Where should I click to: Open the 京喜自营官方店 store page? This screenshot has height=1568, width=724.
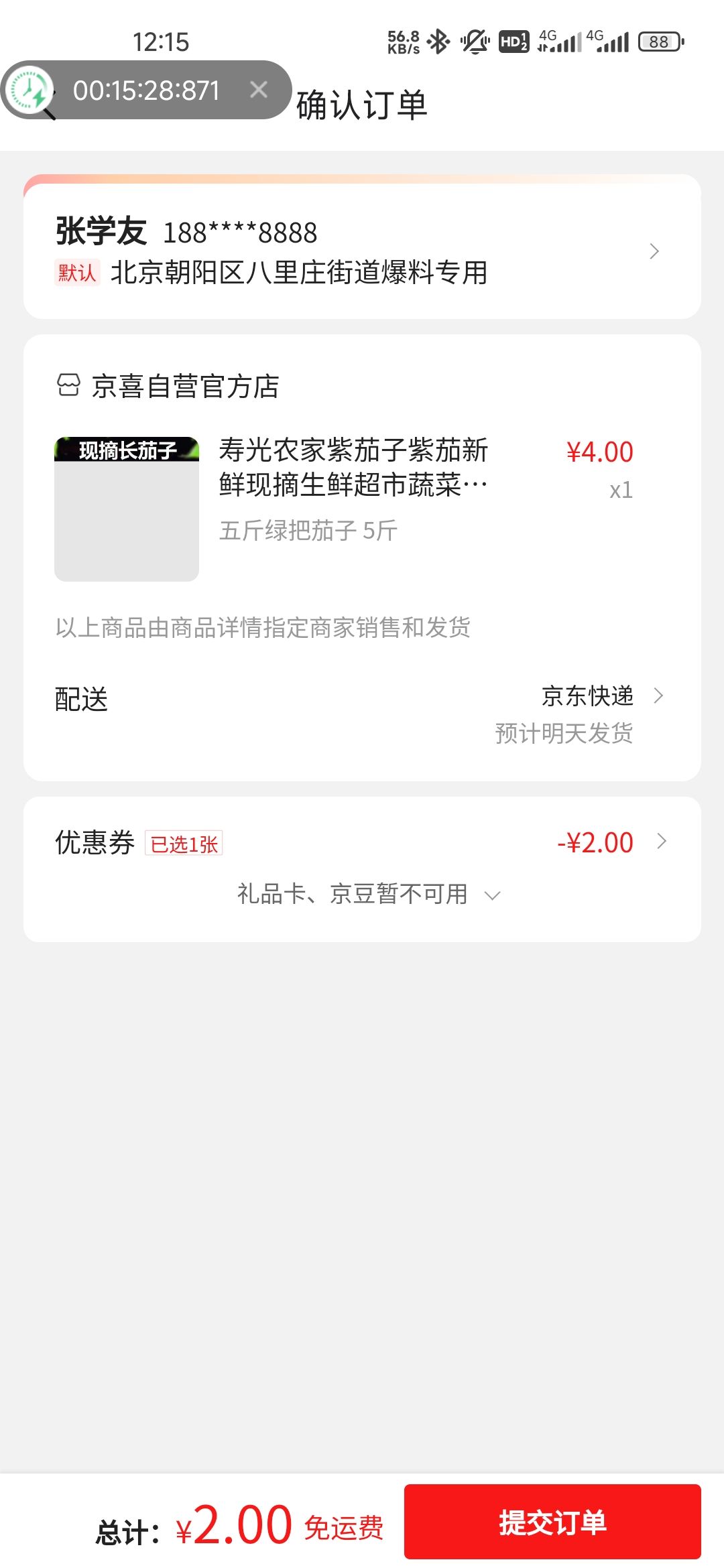tap(168, 386)
